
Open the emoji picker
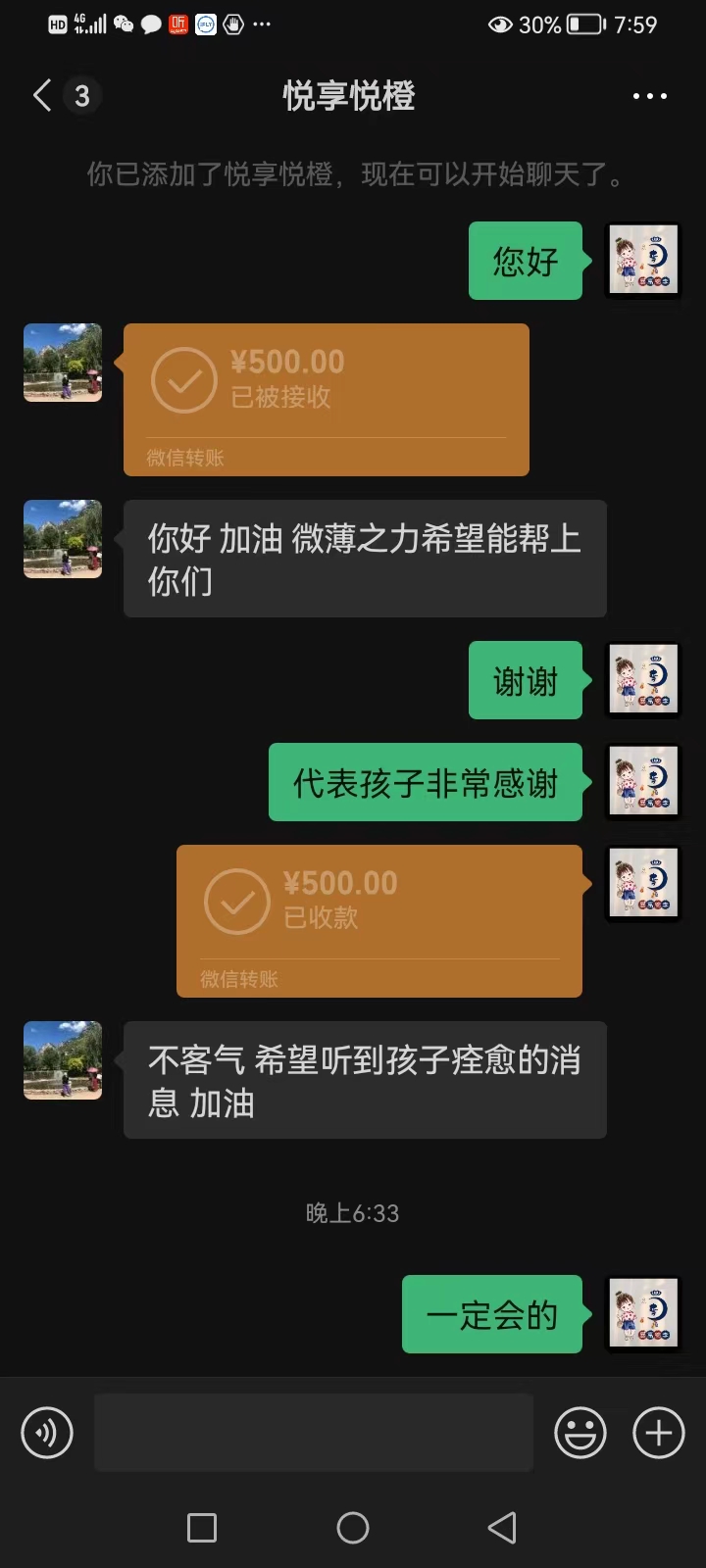[580, 1433]
